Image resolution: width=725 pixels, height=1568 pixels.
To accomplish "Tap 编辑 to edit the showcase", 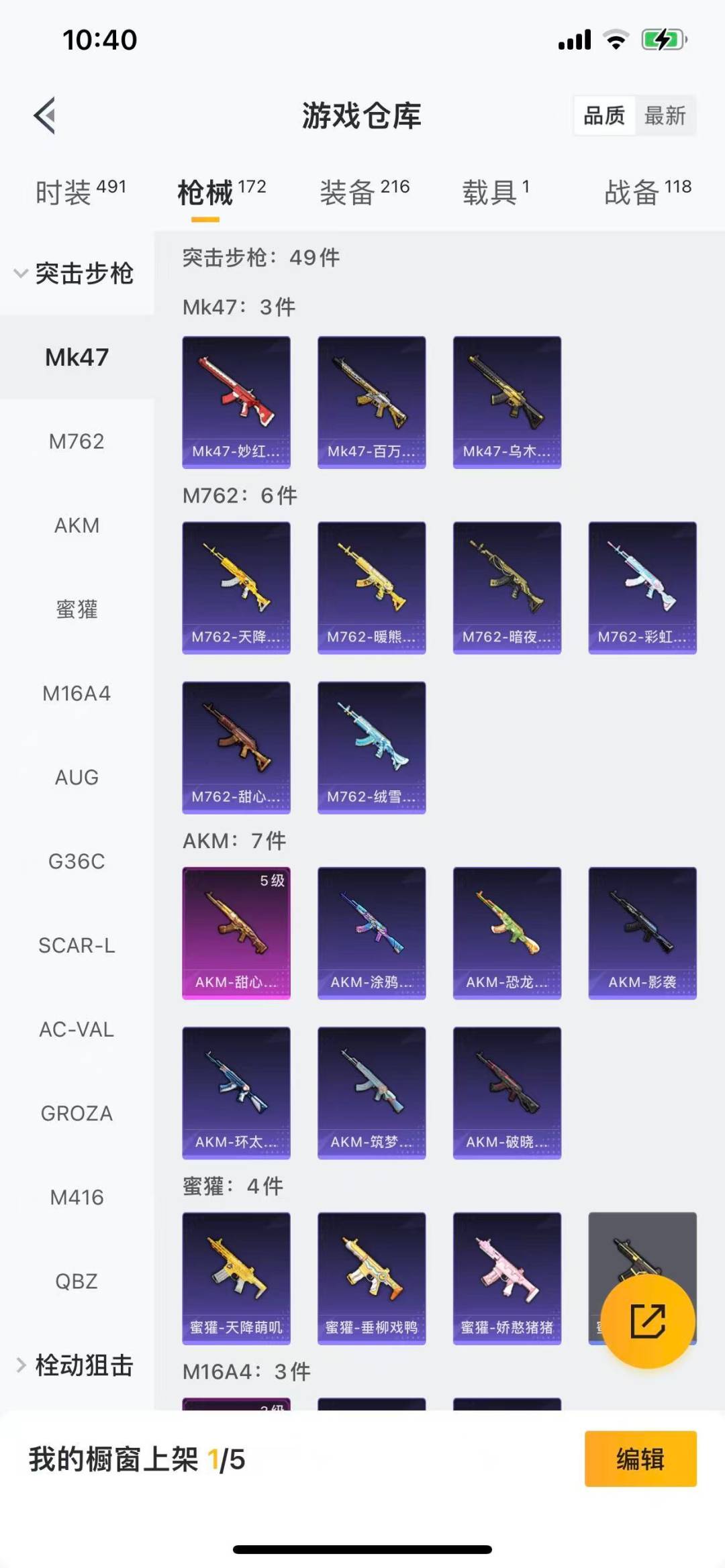I will tap(640, 1459).
